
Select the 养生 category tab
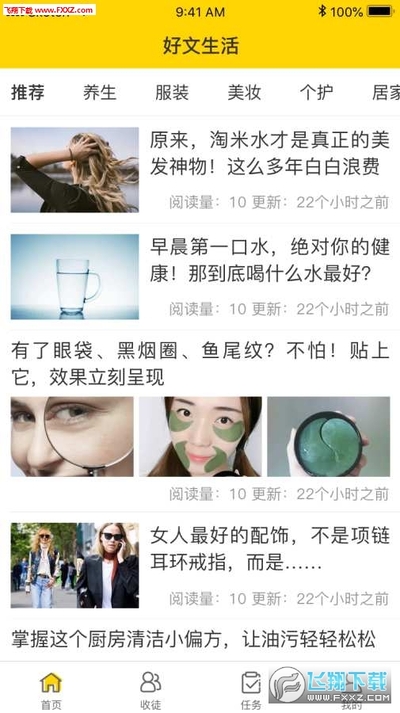pyautogui.click(x=100, y=92)
